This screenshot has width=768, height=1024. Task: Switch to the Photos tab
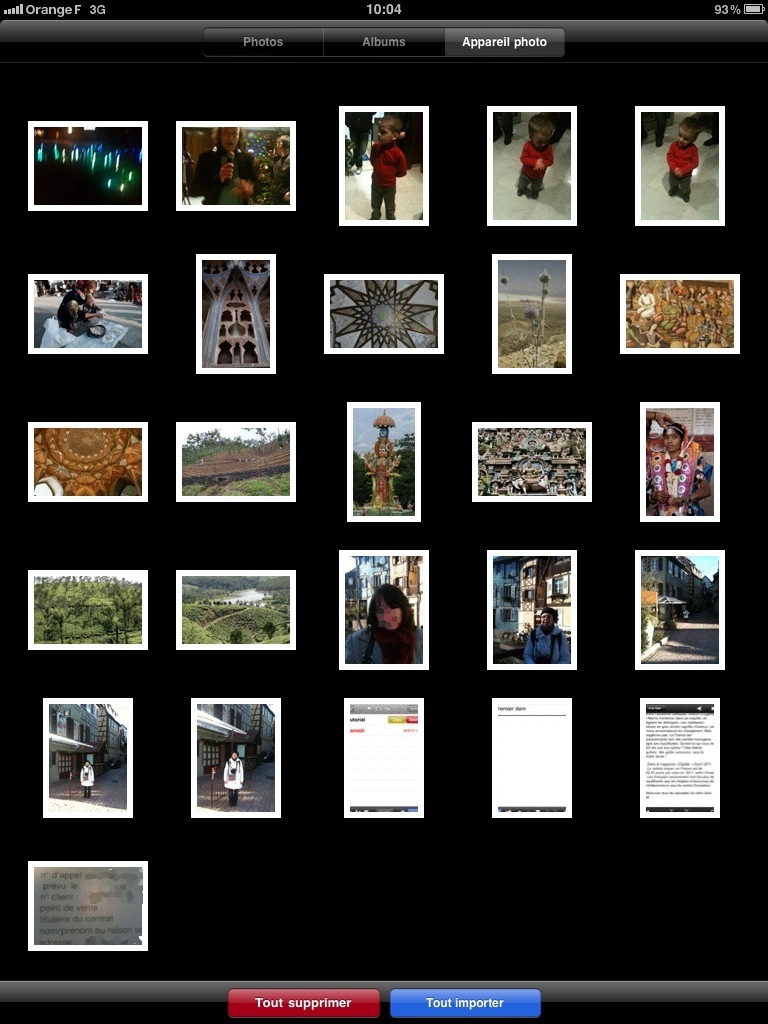[263, 42]
